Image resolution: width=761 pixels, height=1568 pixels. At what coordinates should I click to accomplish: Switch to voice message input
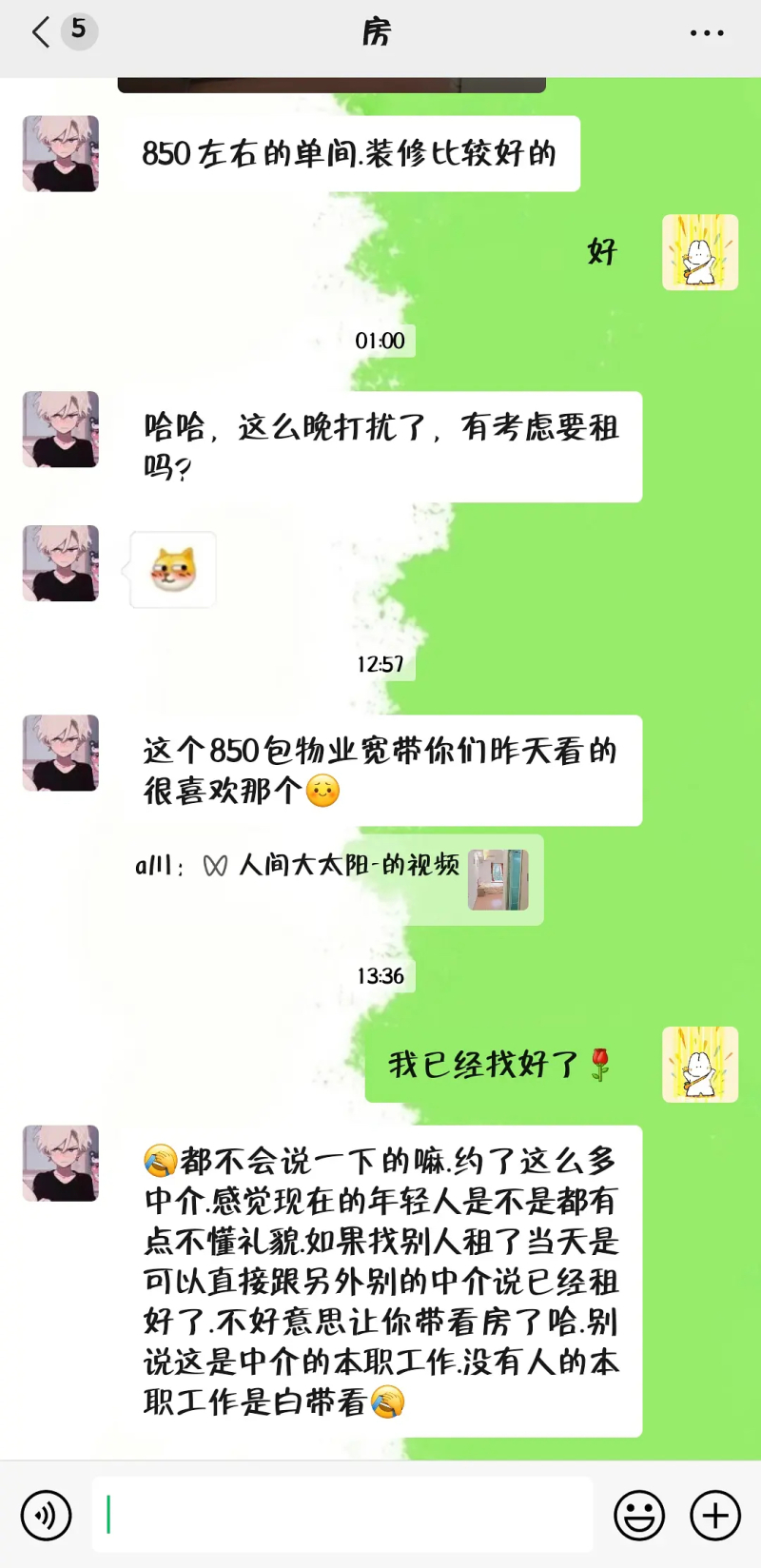46,1515
